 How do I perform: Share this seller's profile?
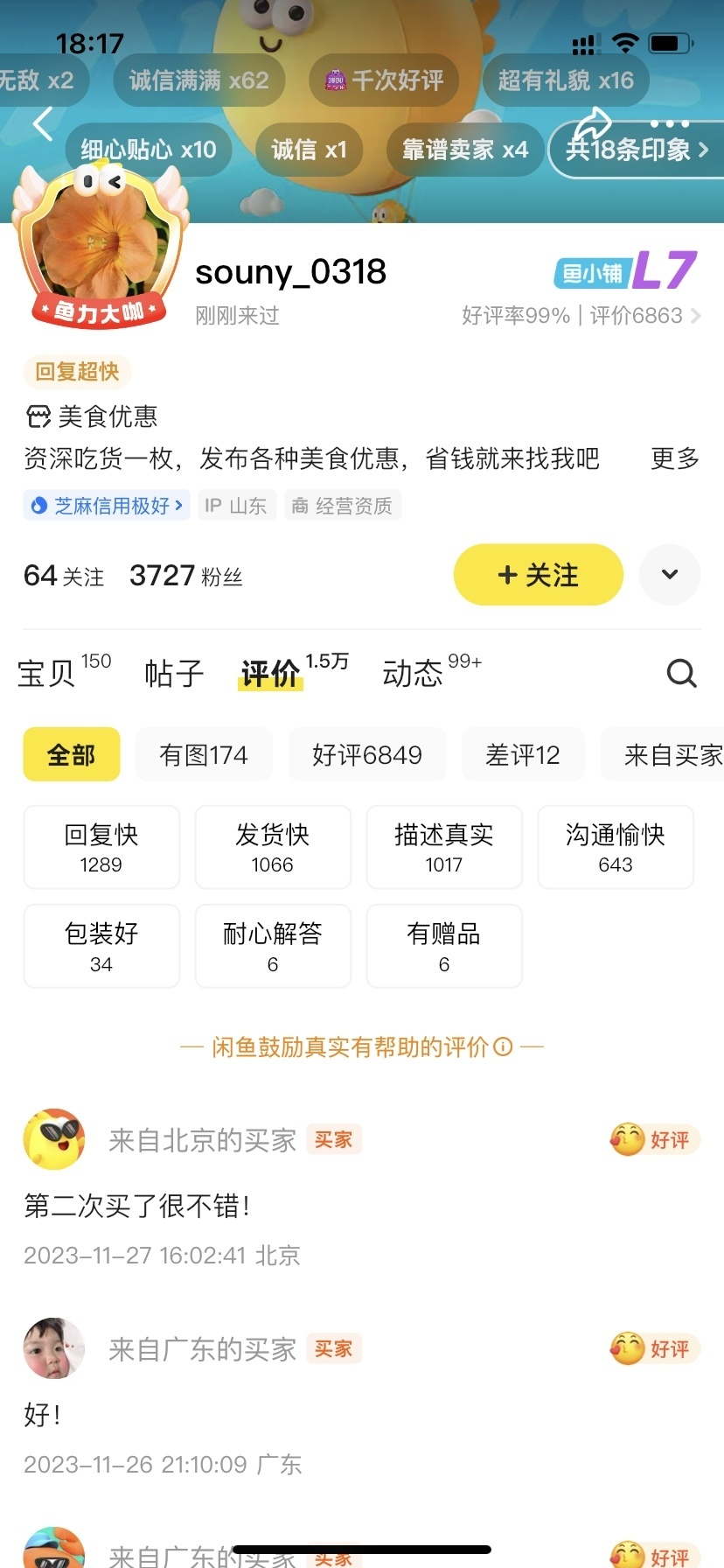pos(593,122)
